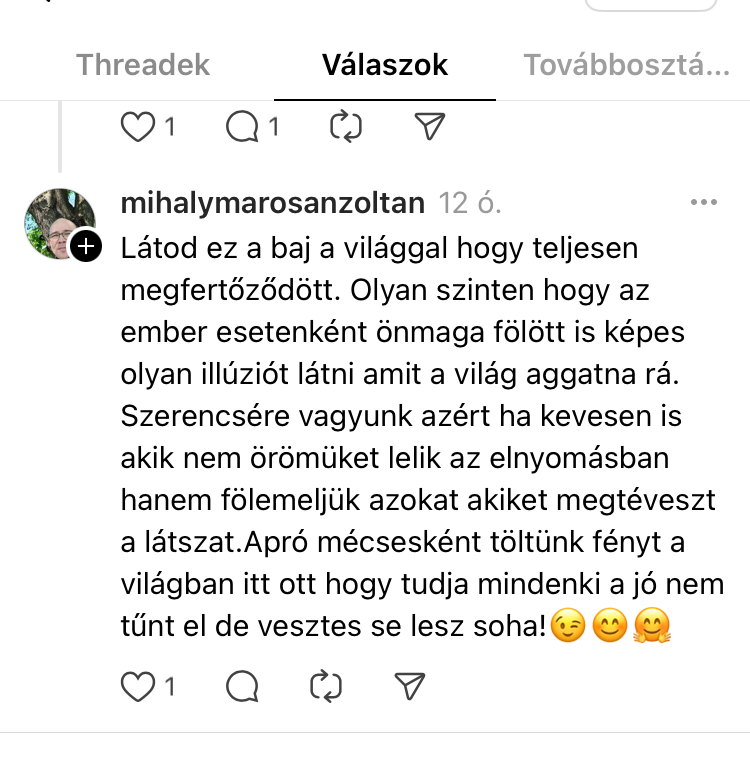750x757 pixels.
Task: Open mihalymarosanzoltan's profile from username
Action: click(273, 203)
